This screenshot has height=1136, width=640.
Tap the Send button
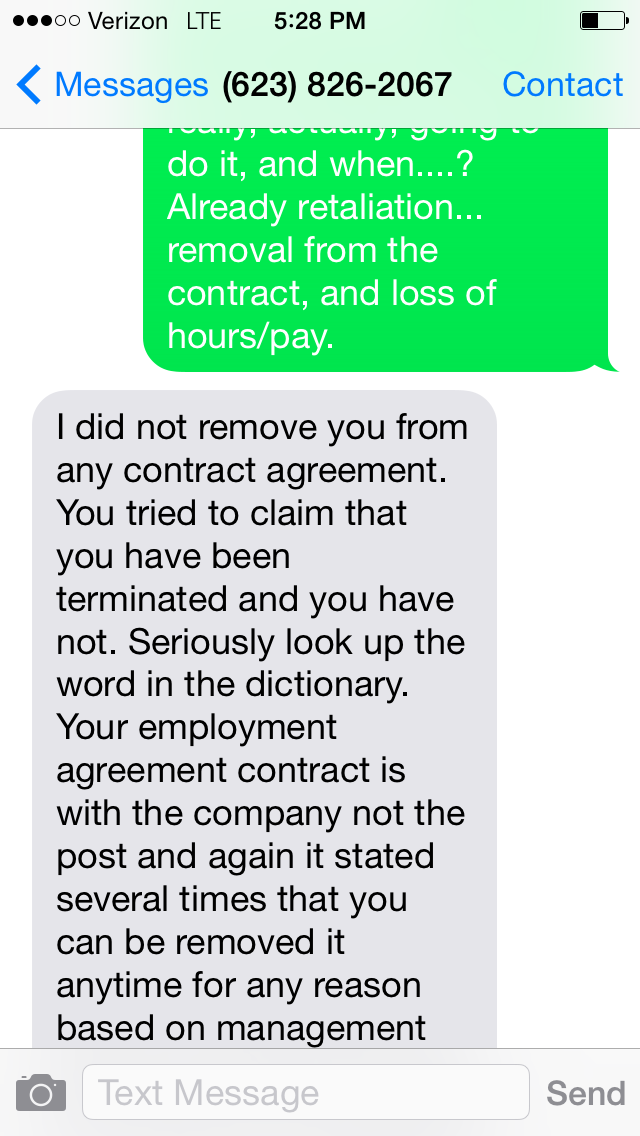click(x=586, y=1093)
